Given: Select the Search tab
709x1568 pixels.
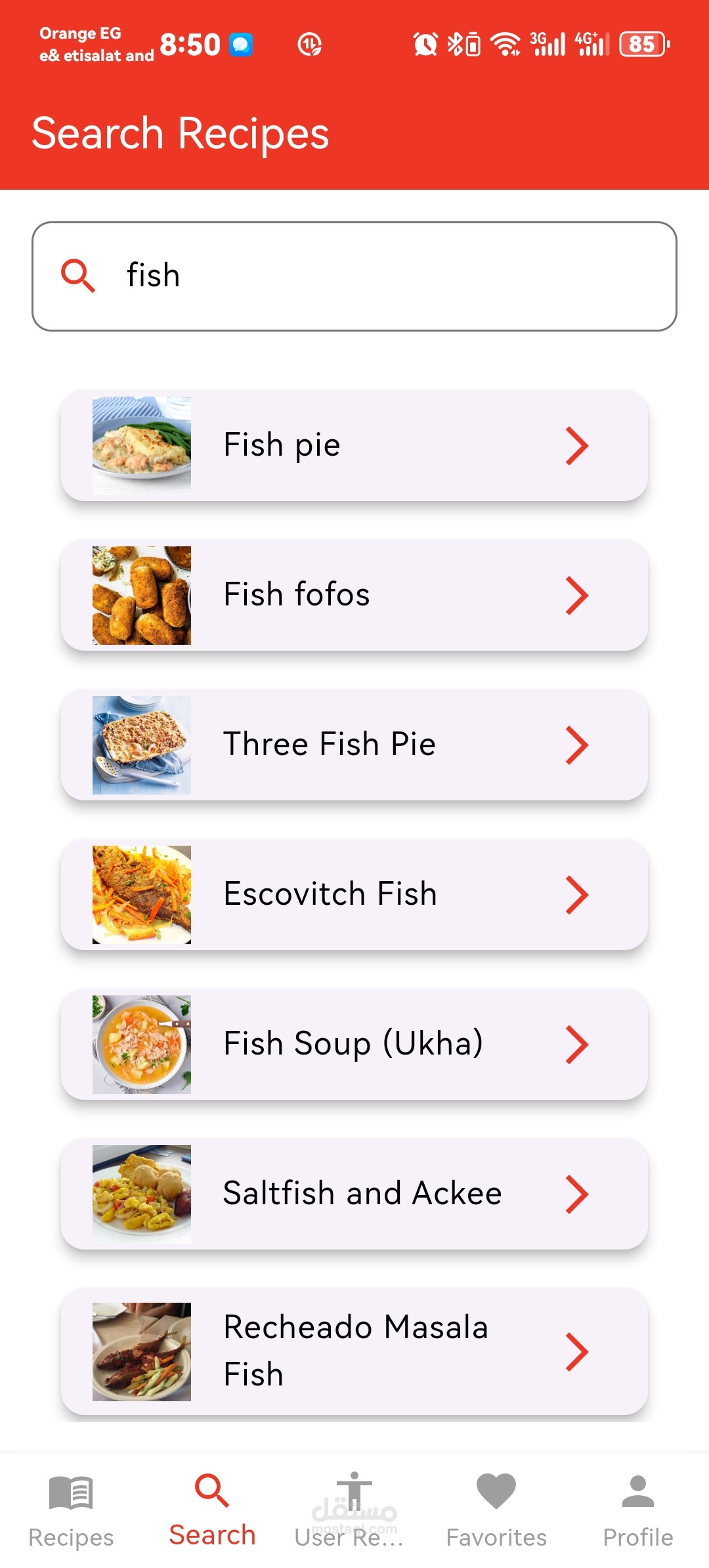Looking at the screenshot, I should point(212,1510).
